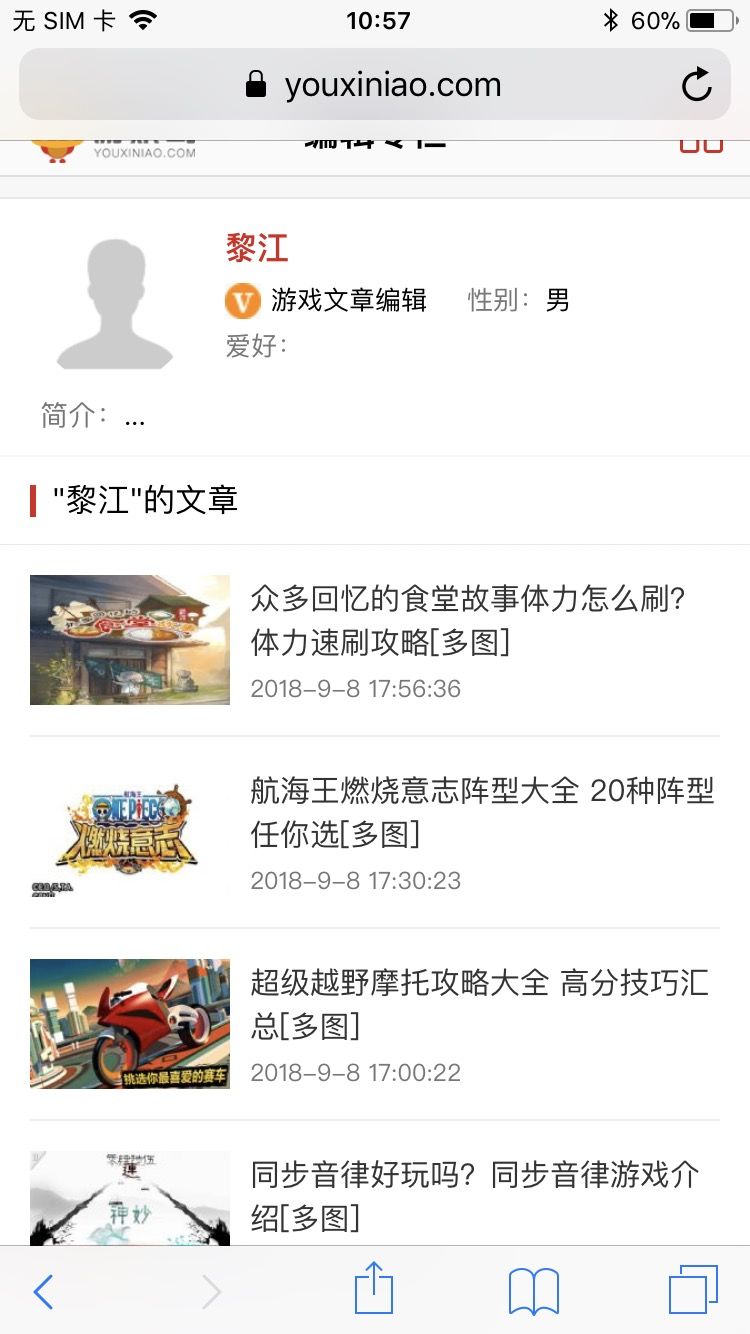Tap the orange V editor badge

[241, 300]
